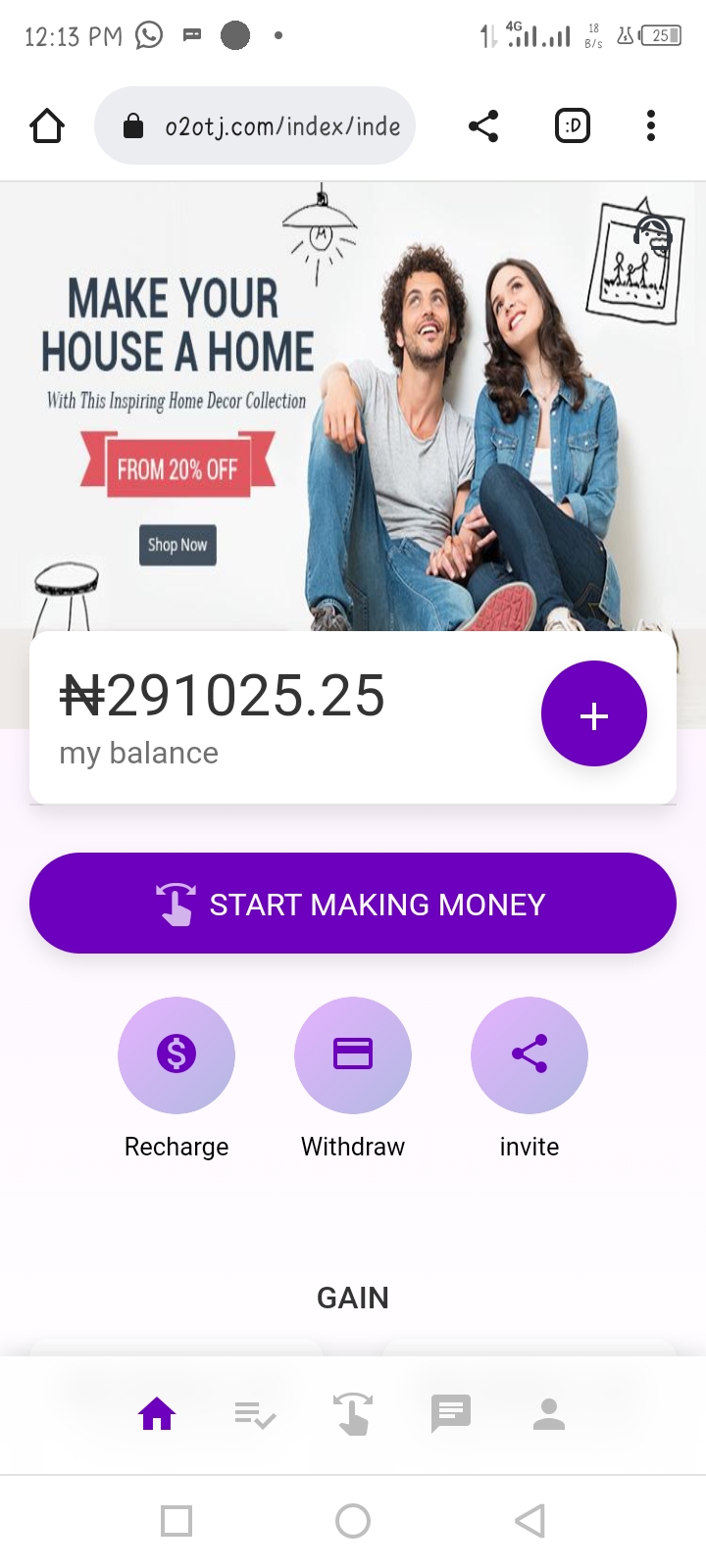Open the profile tab

[x=549, y=1414]
